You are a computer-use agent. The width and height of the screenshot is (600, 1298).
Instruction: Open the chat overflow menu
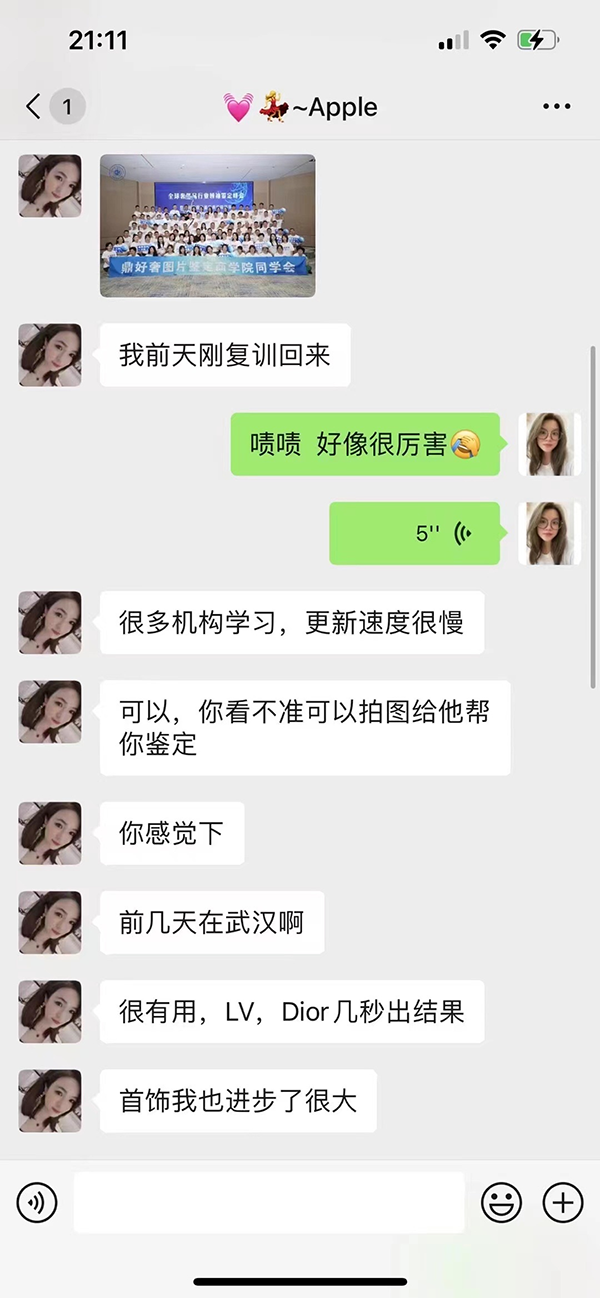point(556,107)
